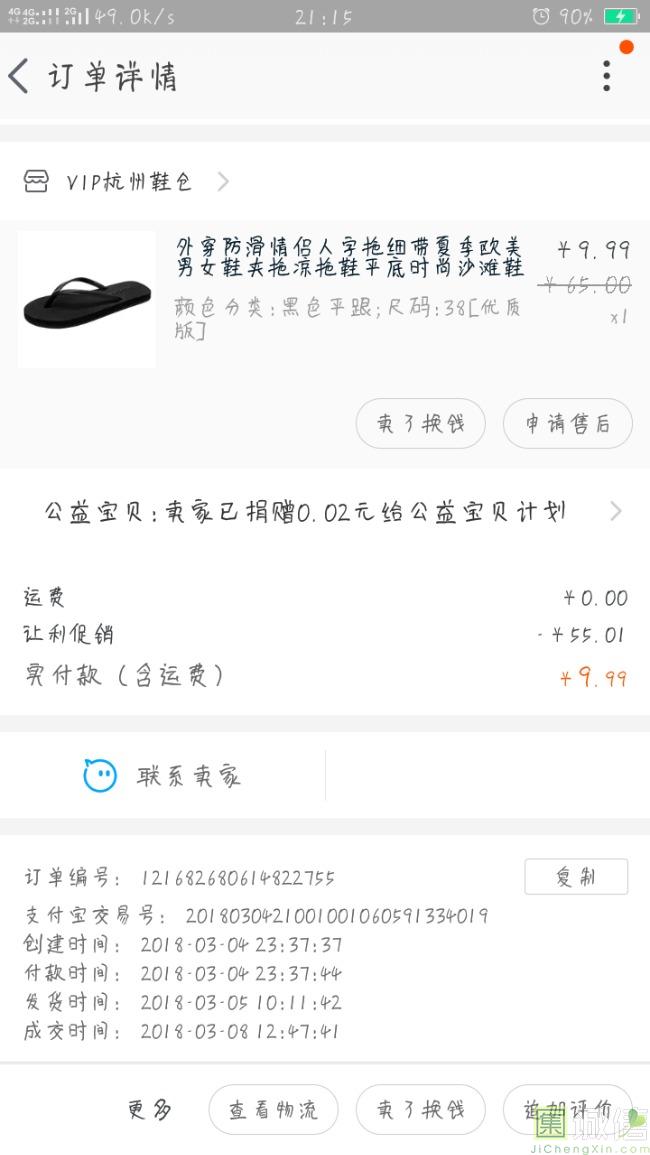Tap 更多 for more order options
Viewport: 650px width, 1155px height.
[x=151, y=1109]
